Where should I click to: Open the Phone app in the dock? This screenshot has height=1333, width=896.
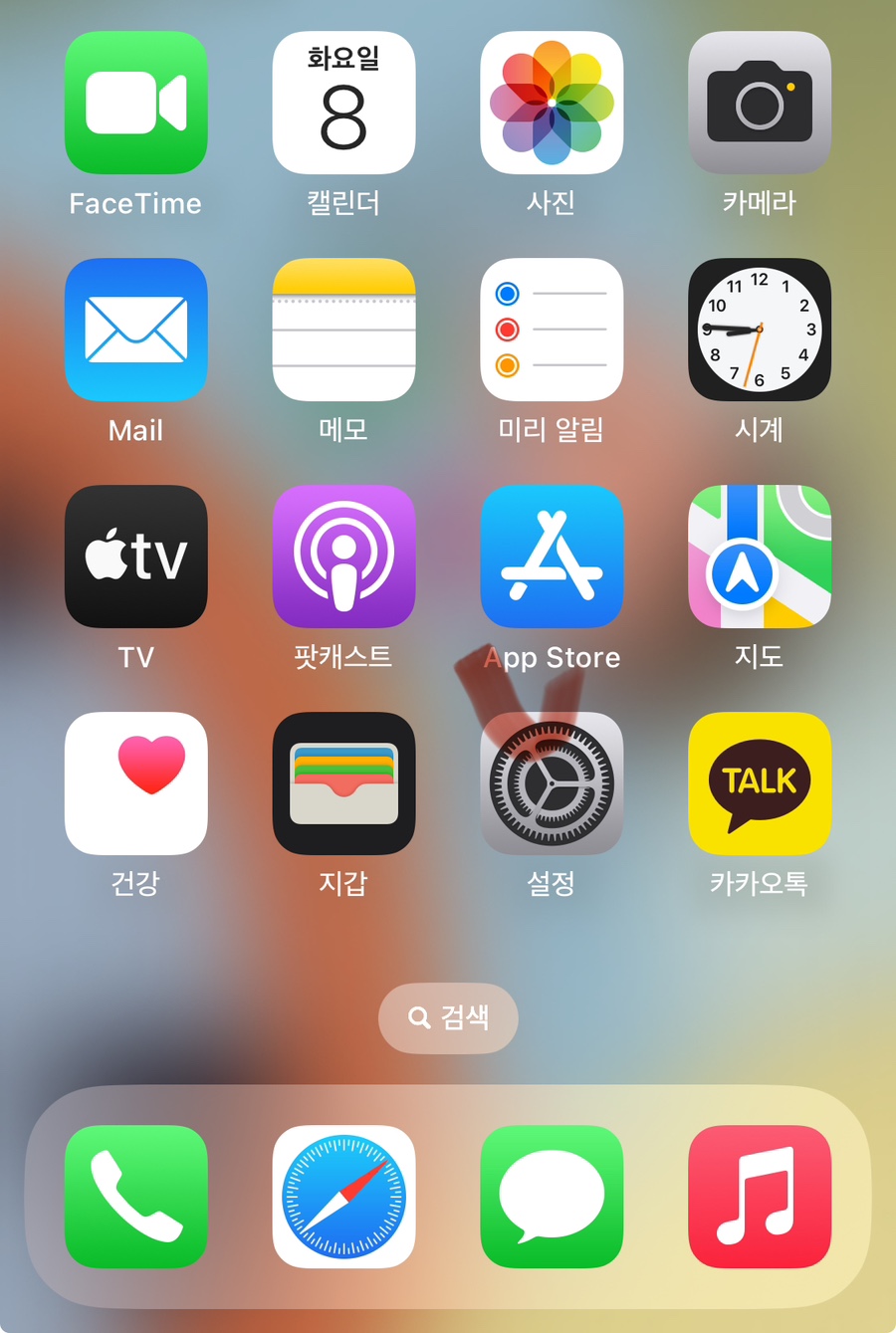click(136, 1197)
